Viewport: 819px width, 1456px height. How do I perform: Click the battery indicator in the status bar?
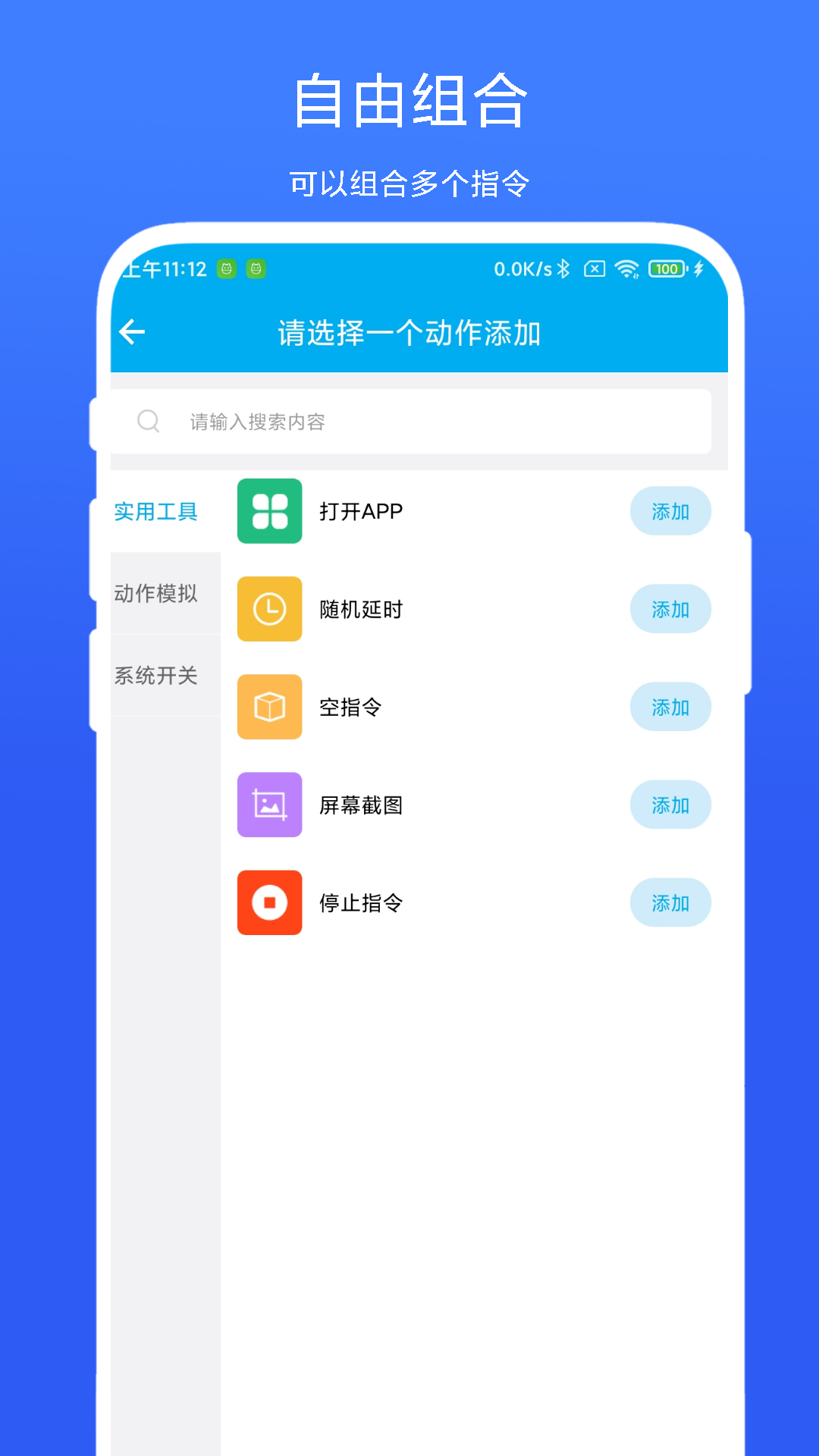point(665,268)
